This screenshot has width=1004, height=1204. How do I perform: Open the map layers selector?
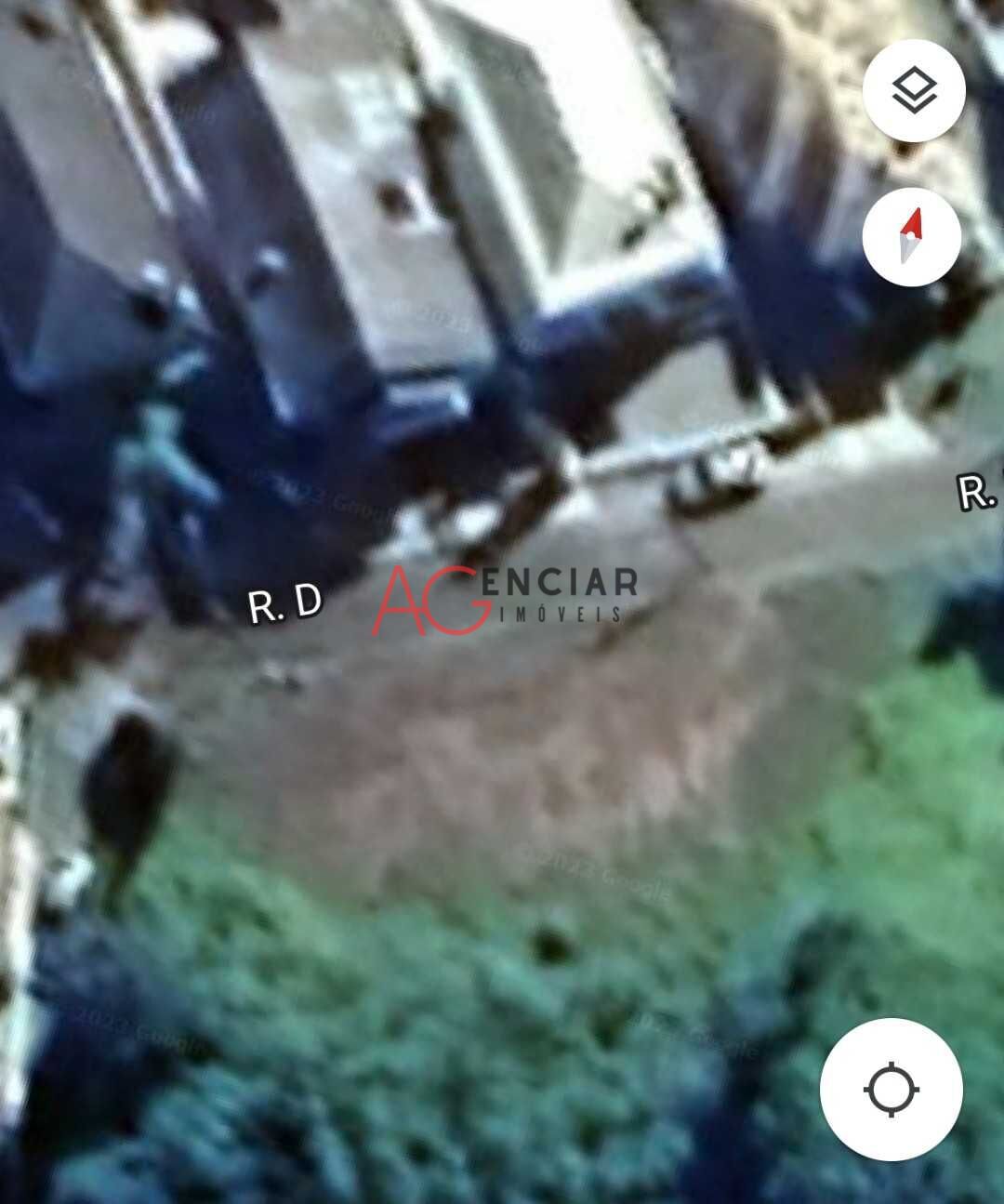(x=914, y=90)
